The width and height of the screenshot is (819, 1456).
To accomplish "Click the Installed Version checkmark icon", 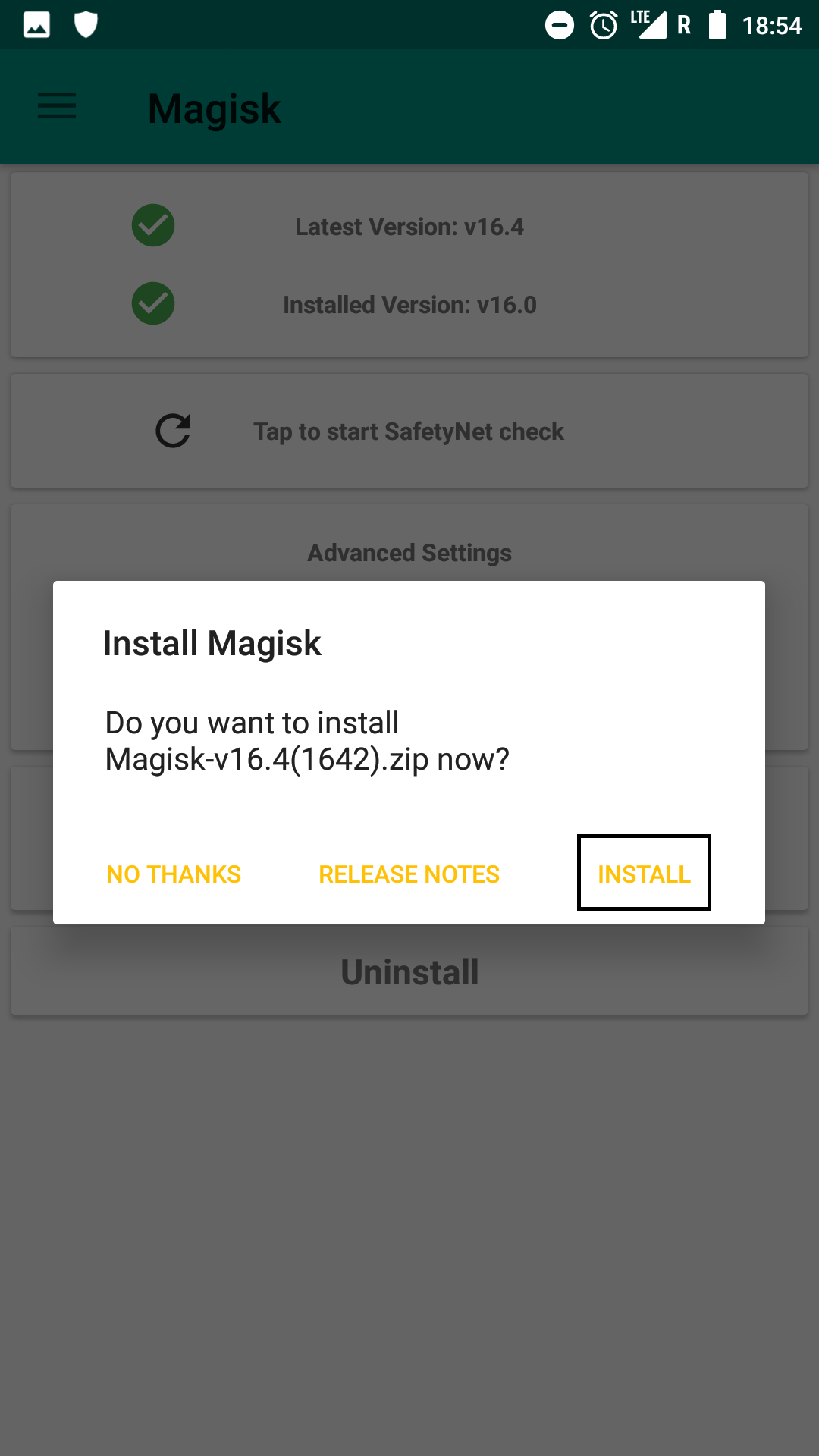I will 154,303.
